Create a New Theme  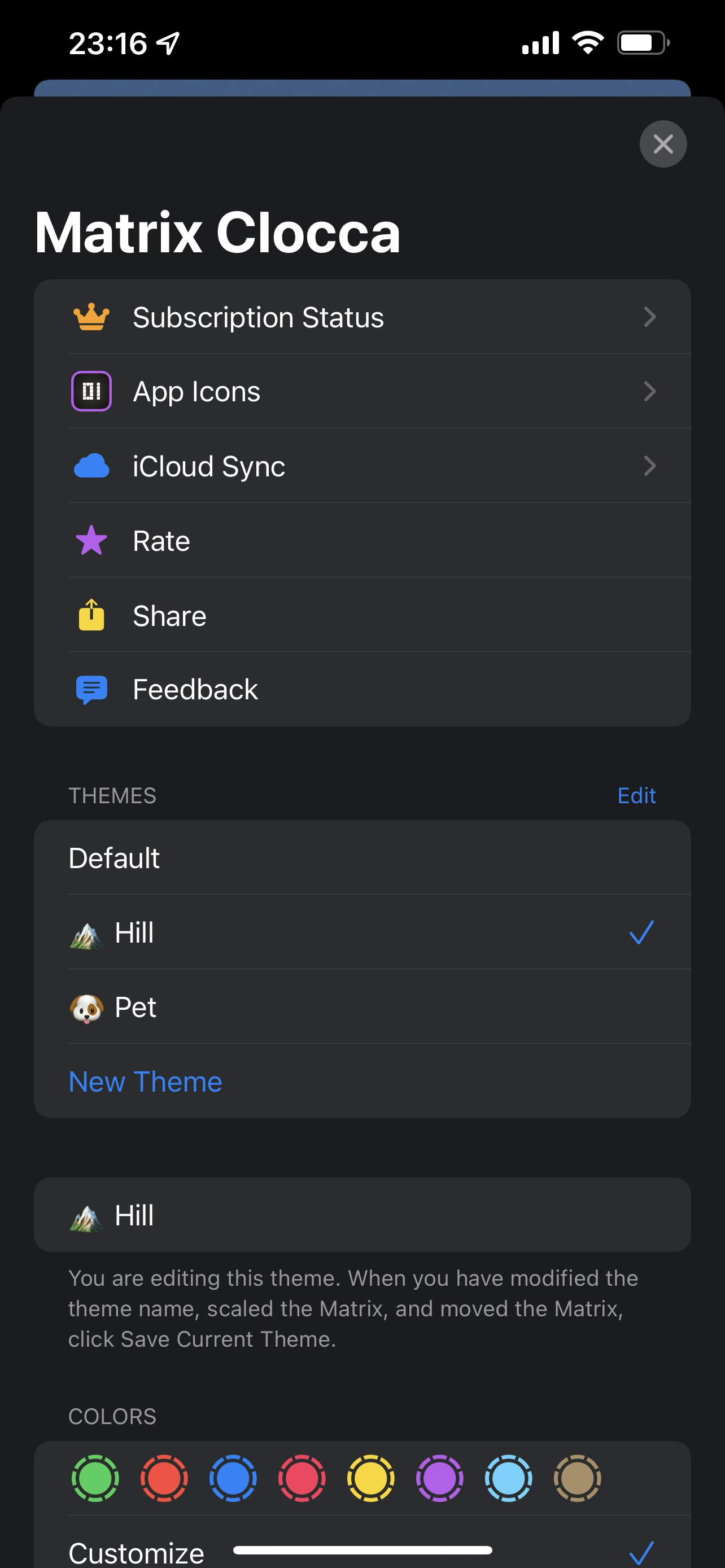pos(146,1081)
